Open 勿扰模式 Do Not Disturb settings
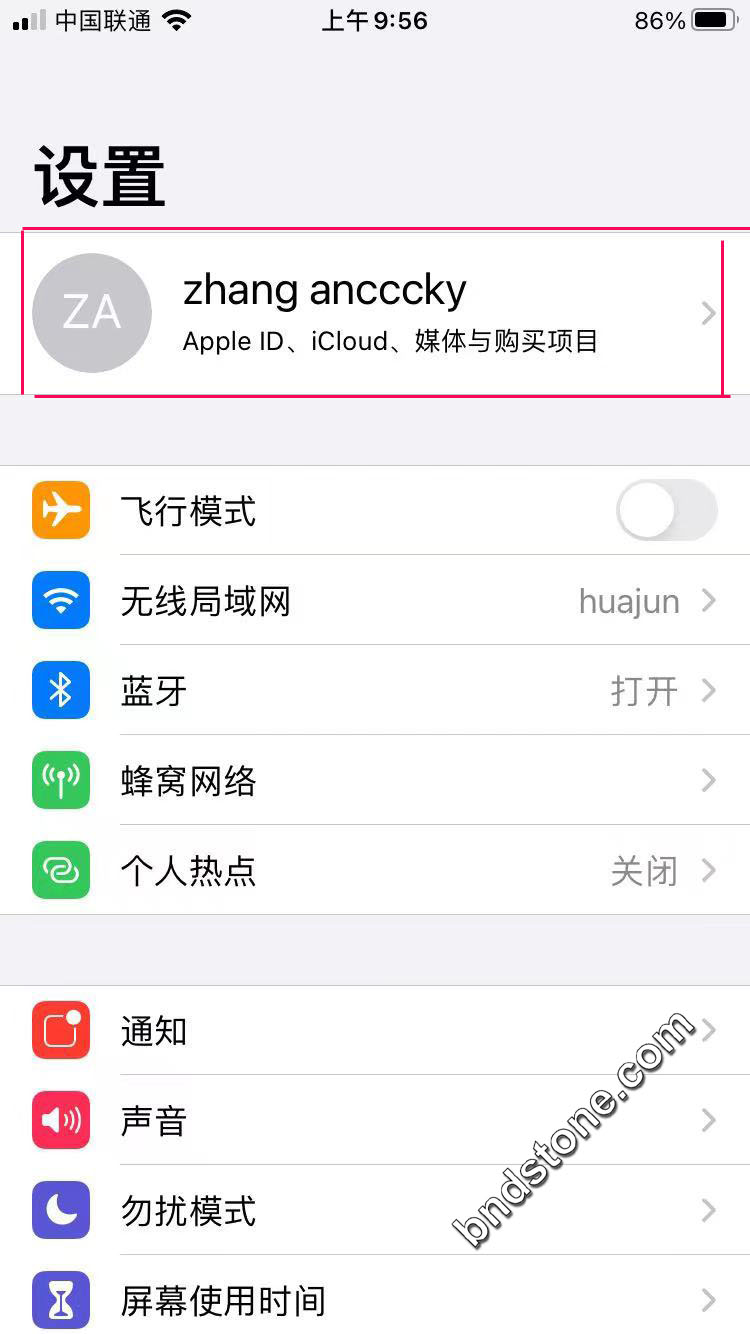 click(x=375, y=1211)
